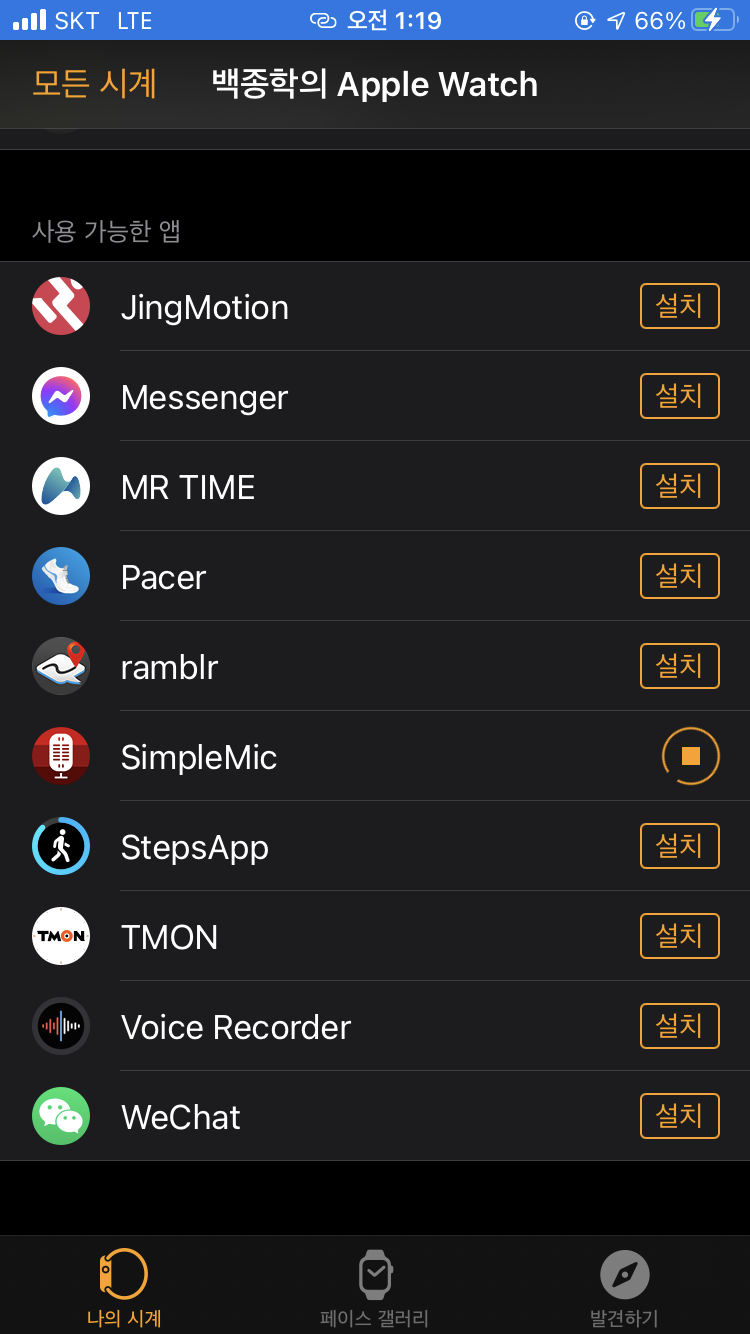The width and height of the screenshot is (750, 1334).
Task: Stop the SimpleMic installation
Action: tap(690, 756)
